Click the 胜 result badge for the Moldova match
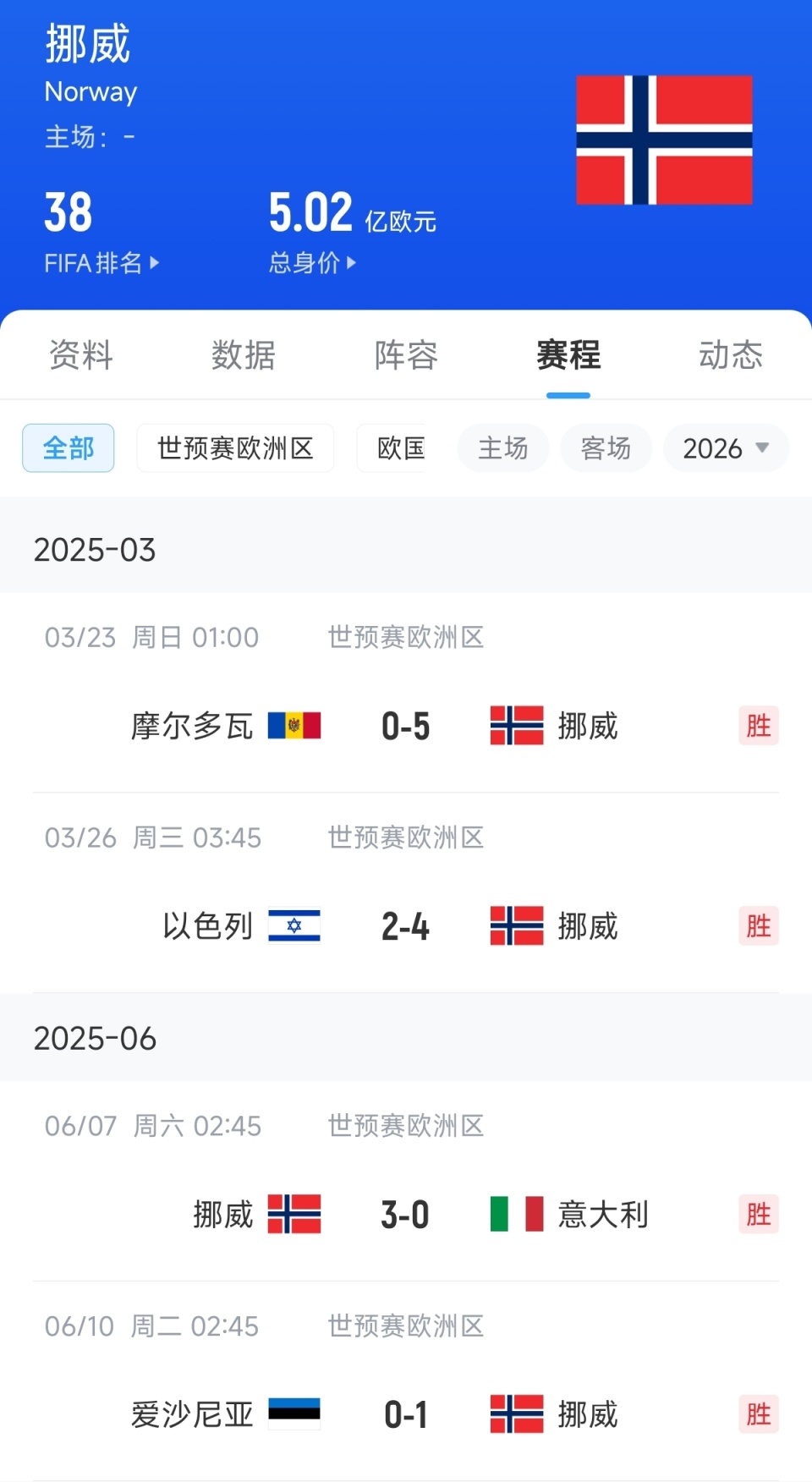Viewport: 812px width, 1482px height. pyautogui.click(x=759, y=726)
